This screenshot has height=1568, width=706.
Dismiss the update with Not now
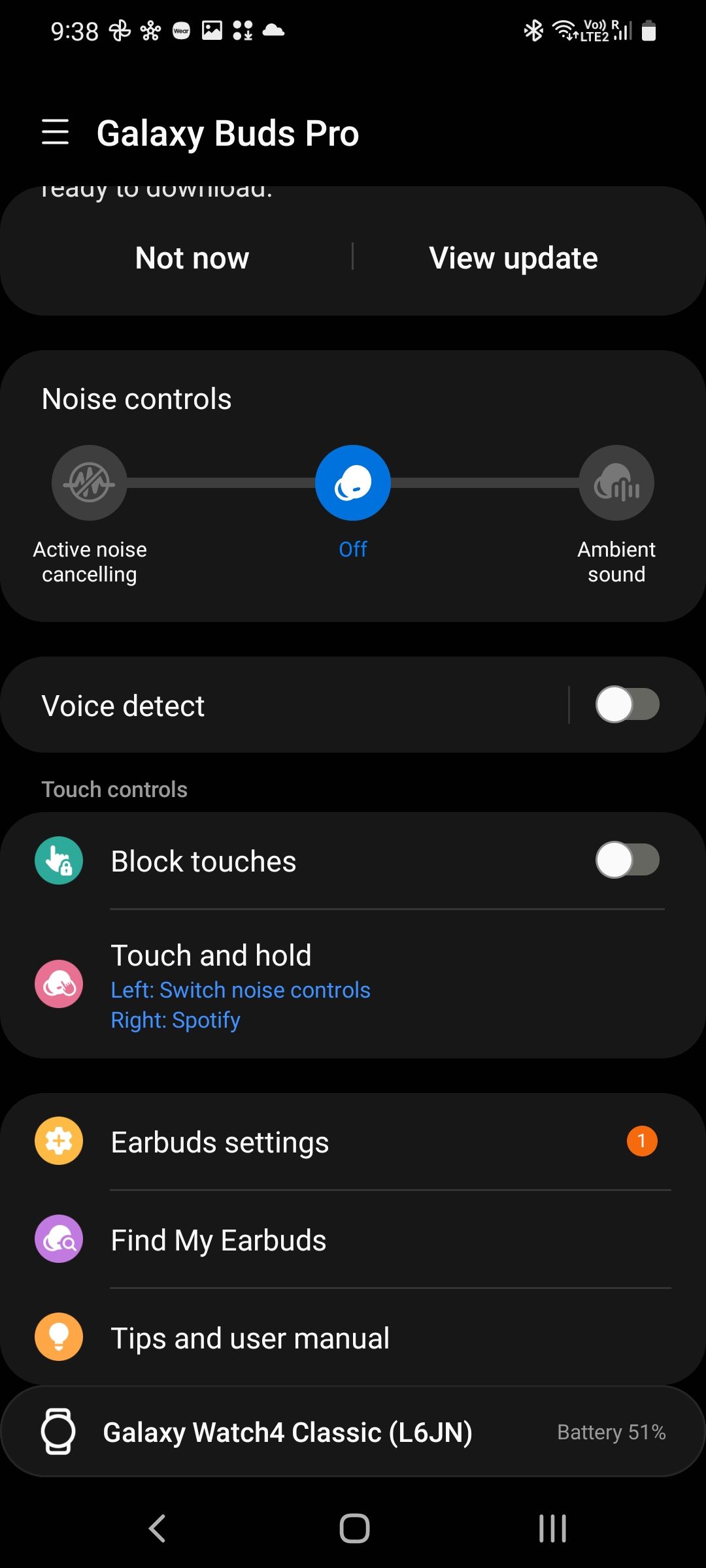coord(191,257)
